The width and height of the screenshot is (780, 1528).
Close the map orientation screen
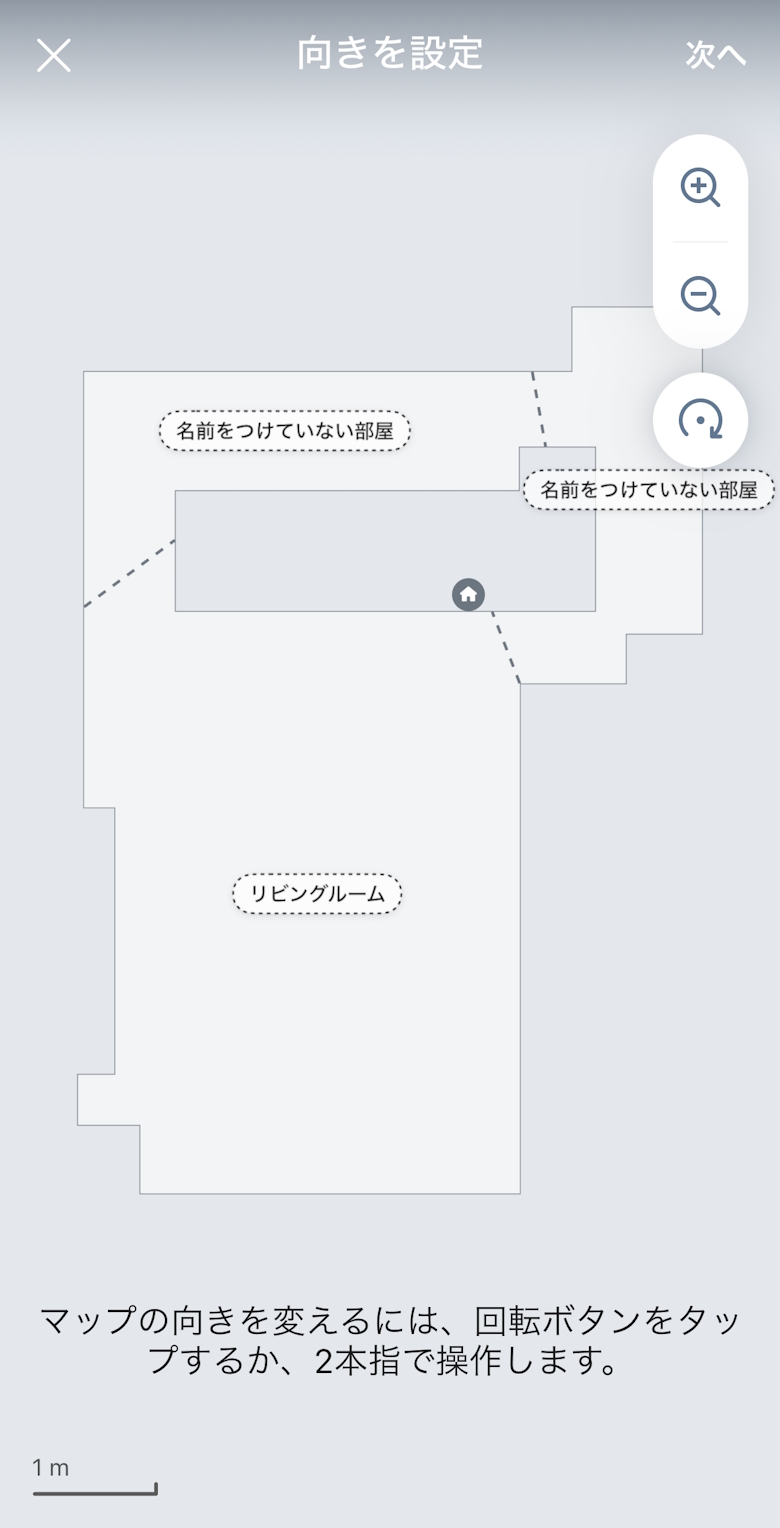pyautogui.click(x=54, y=55)
